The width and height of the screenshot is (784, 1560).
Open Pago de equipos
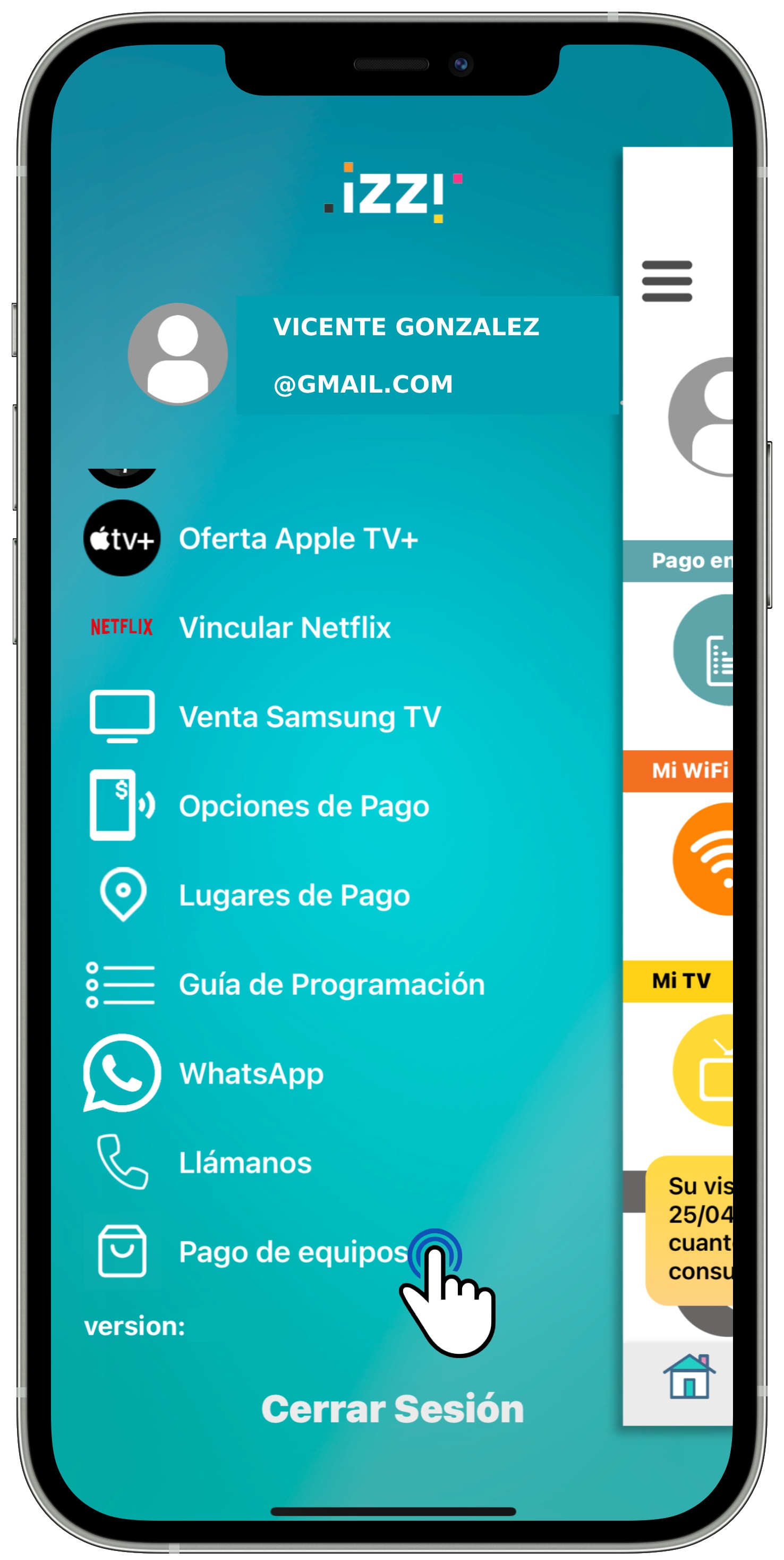click(293, 1251)
